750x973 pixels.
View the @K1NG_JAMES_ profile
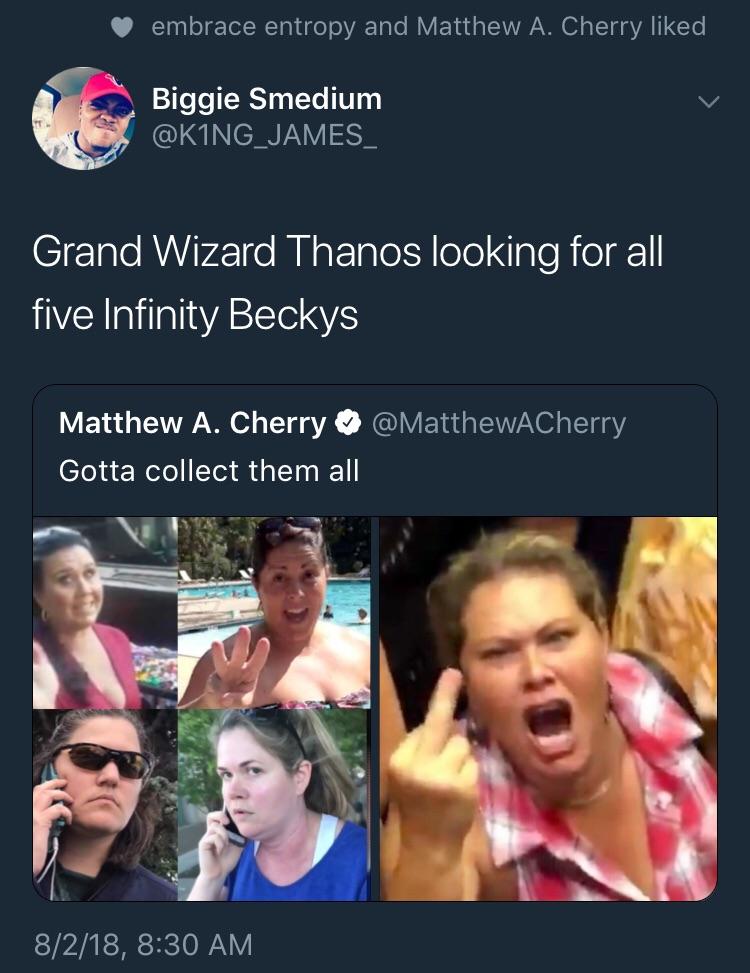(x=264, y=134)
